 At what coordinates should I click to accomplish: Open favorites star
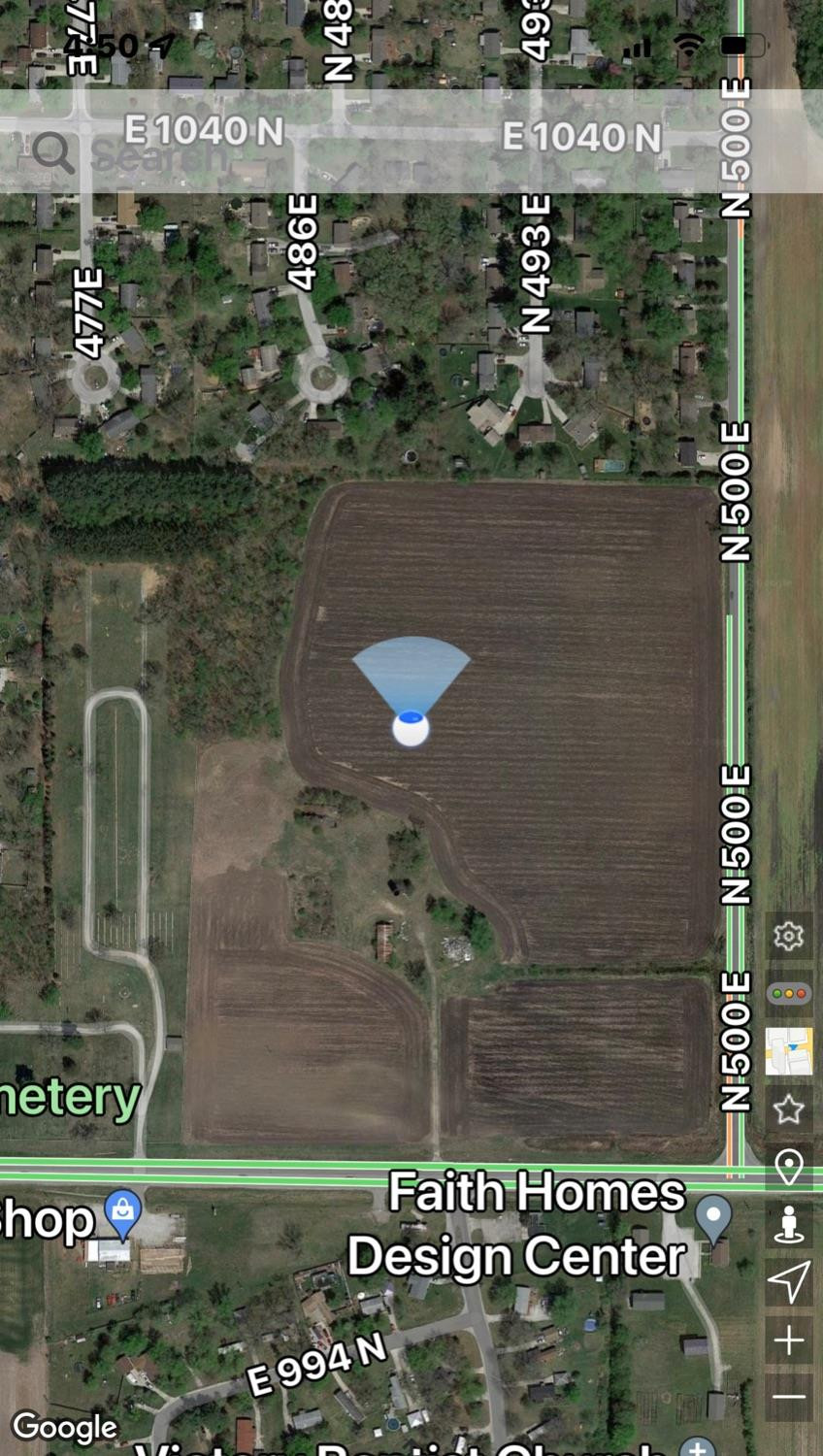[x=789, y=1109]
